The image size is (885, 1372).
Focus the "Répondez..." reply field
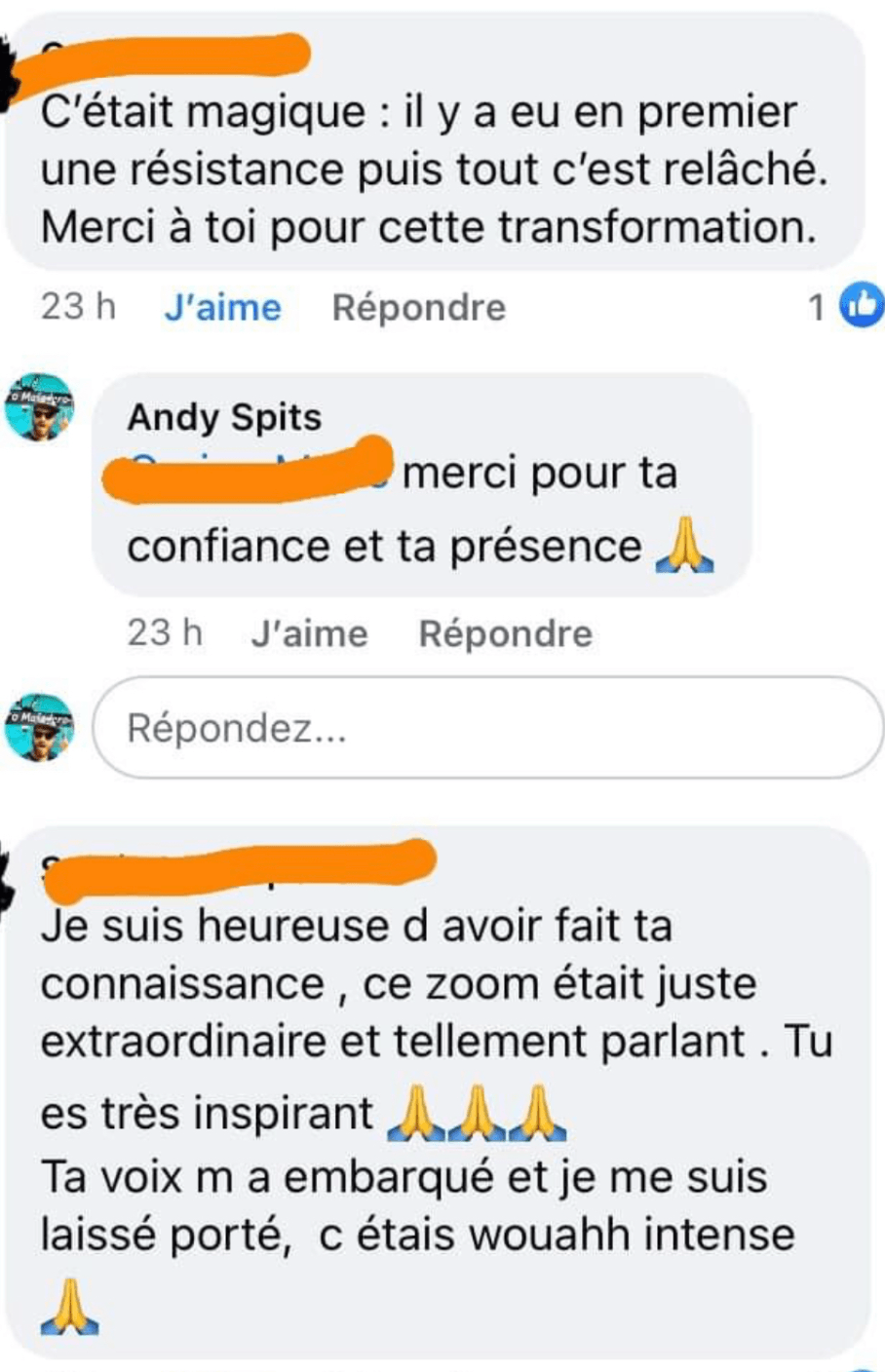[487, 728]
